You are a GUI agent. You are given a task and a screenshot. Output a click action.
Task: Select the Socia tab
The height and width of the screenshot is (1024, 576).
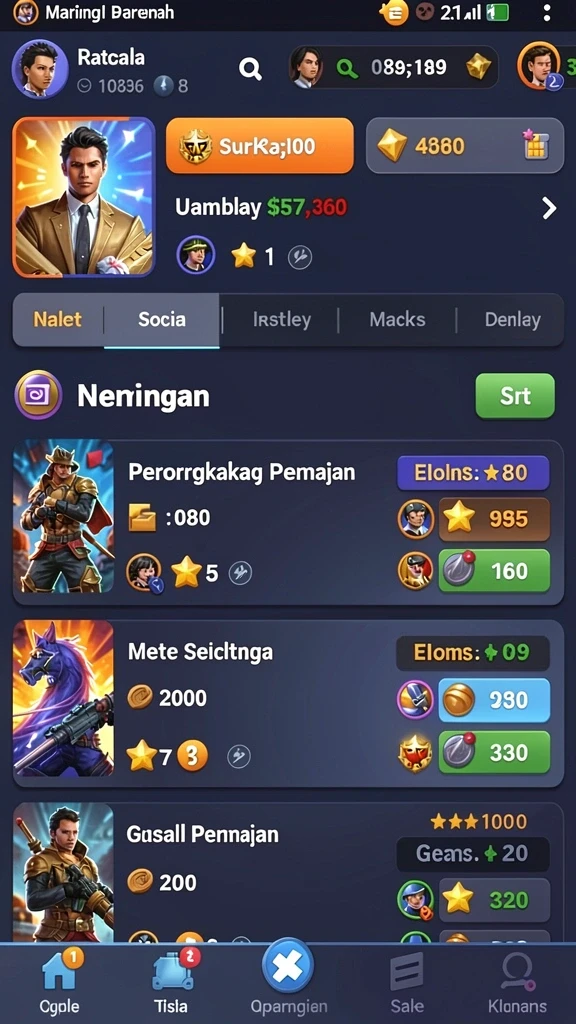(161, 319)
